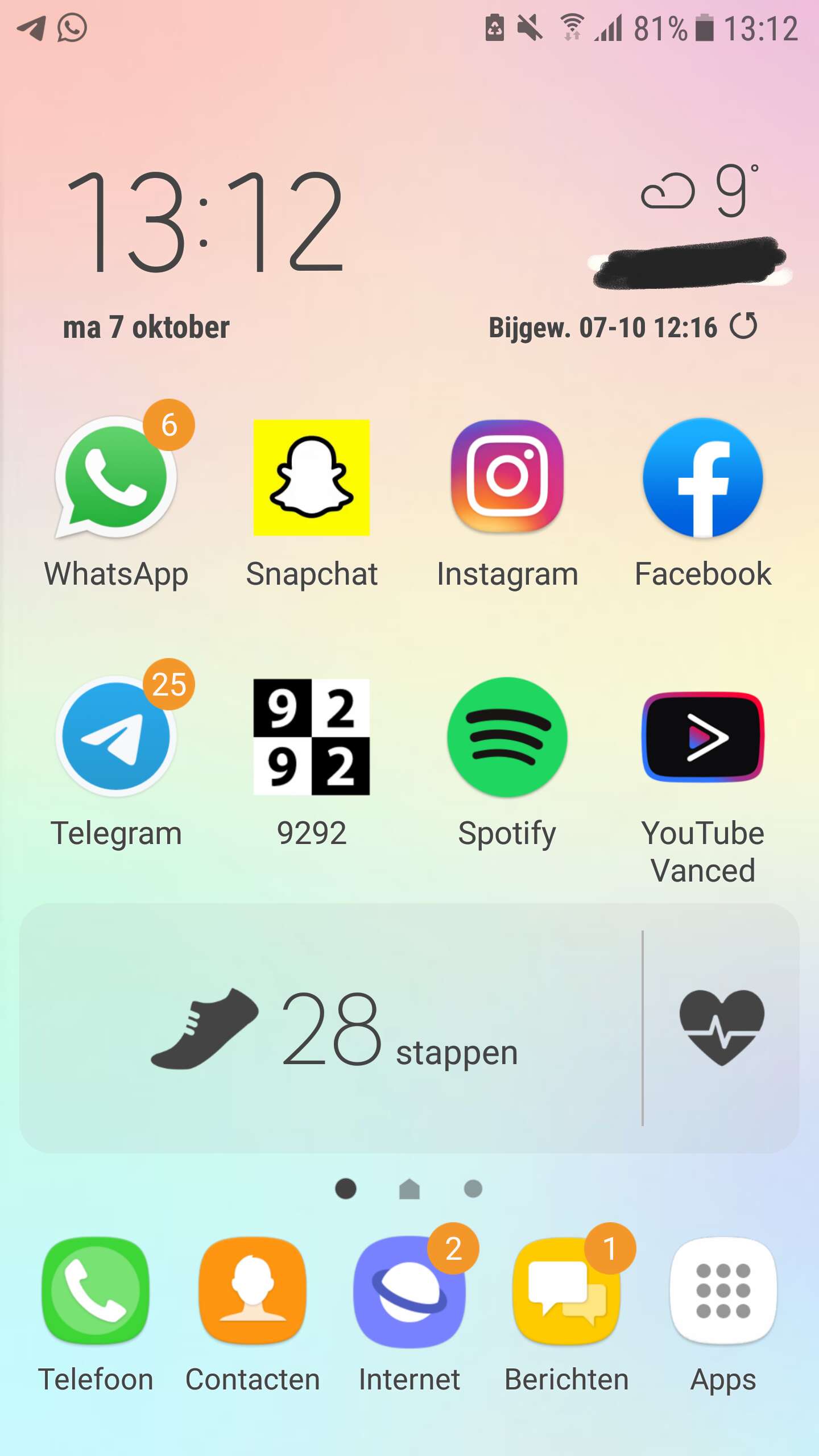The height and width of the screenshot is (1456, 819).
Task: Refresh the weather widget
Action: point(744,326)
